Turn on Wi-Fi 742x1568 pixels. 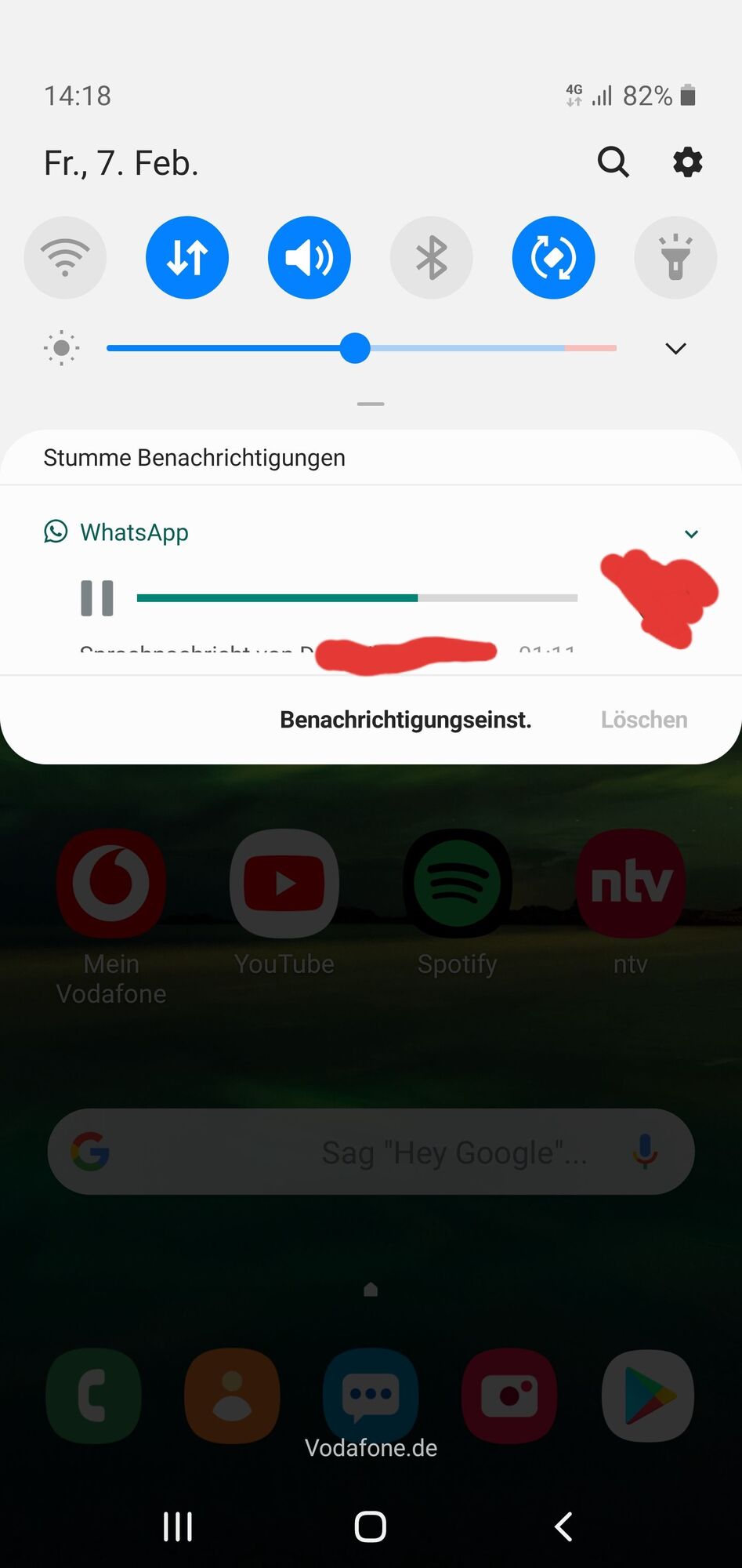point(65,257)
